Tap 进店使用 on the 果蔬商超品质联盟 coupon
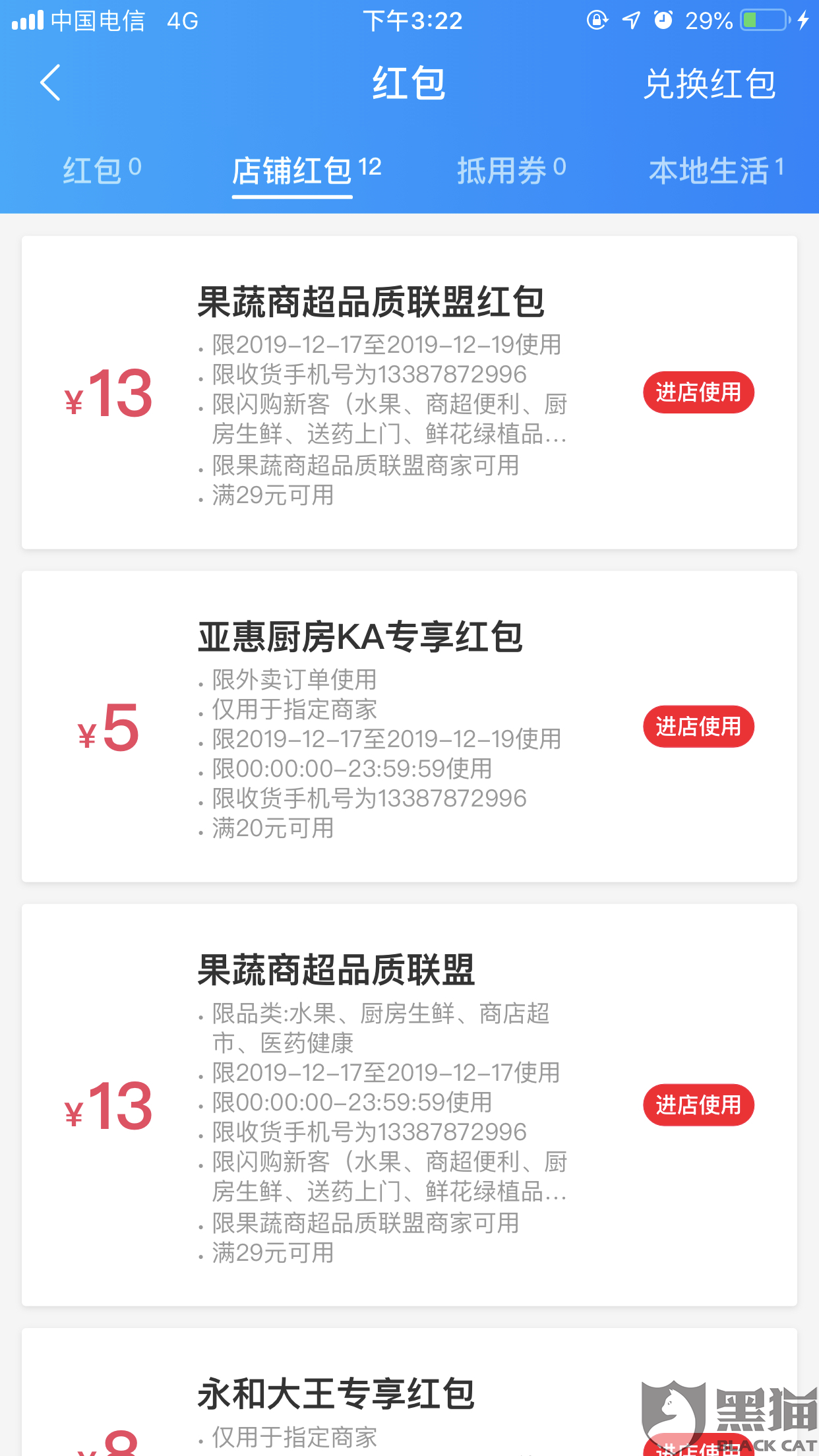The width and height of the screenshot is (819, 1456). 698,1105
